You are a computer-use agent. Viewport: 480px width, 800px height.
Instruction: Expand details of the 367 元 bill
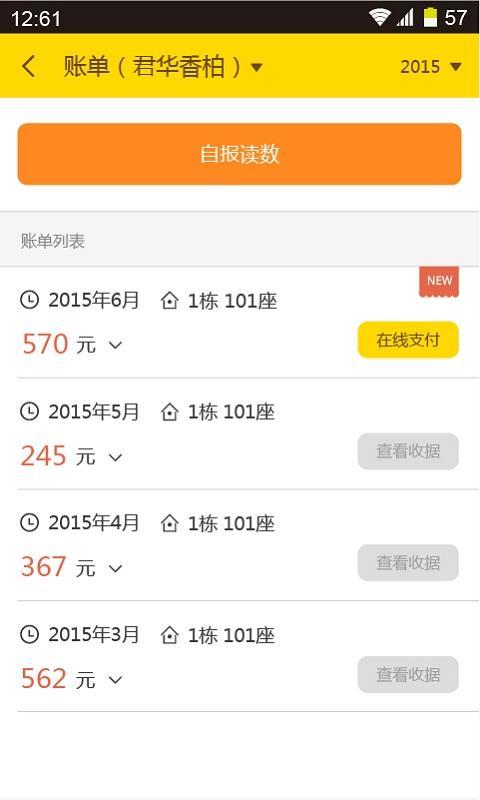pyautogui.click(x=116, y=568)
